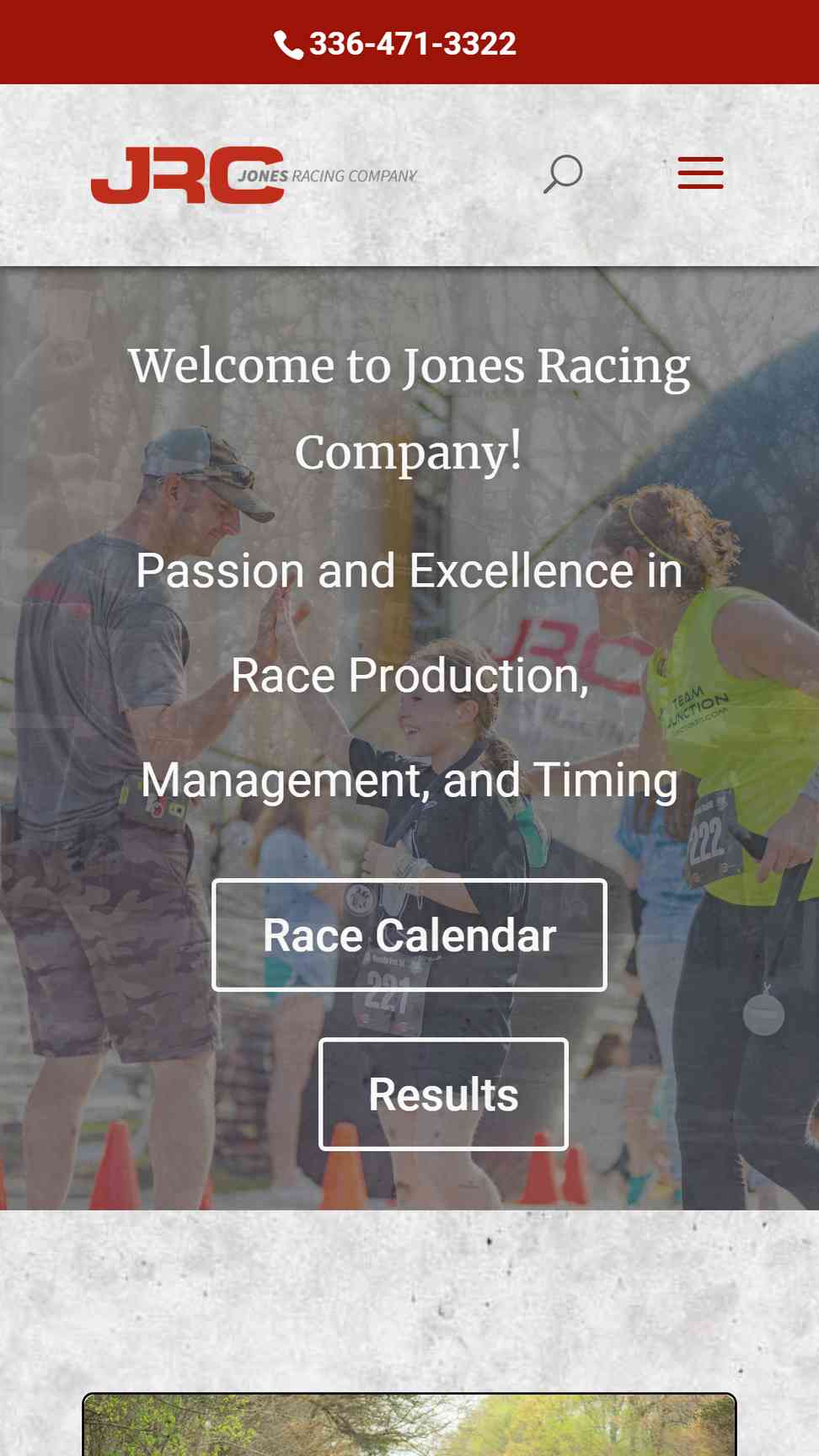Open the search magnifier icon
Viewport: 819px width, 1456px height.
(x=563, y=174)
